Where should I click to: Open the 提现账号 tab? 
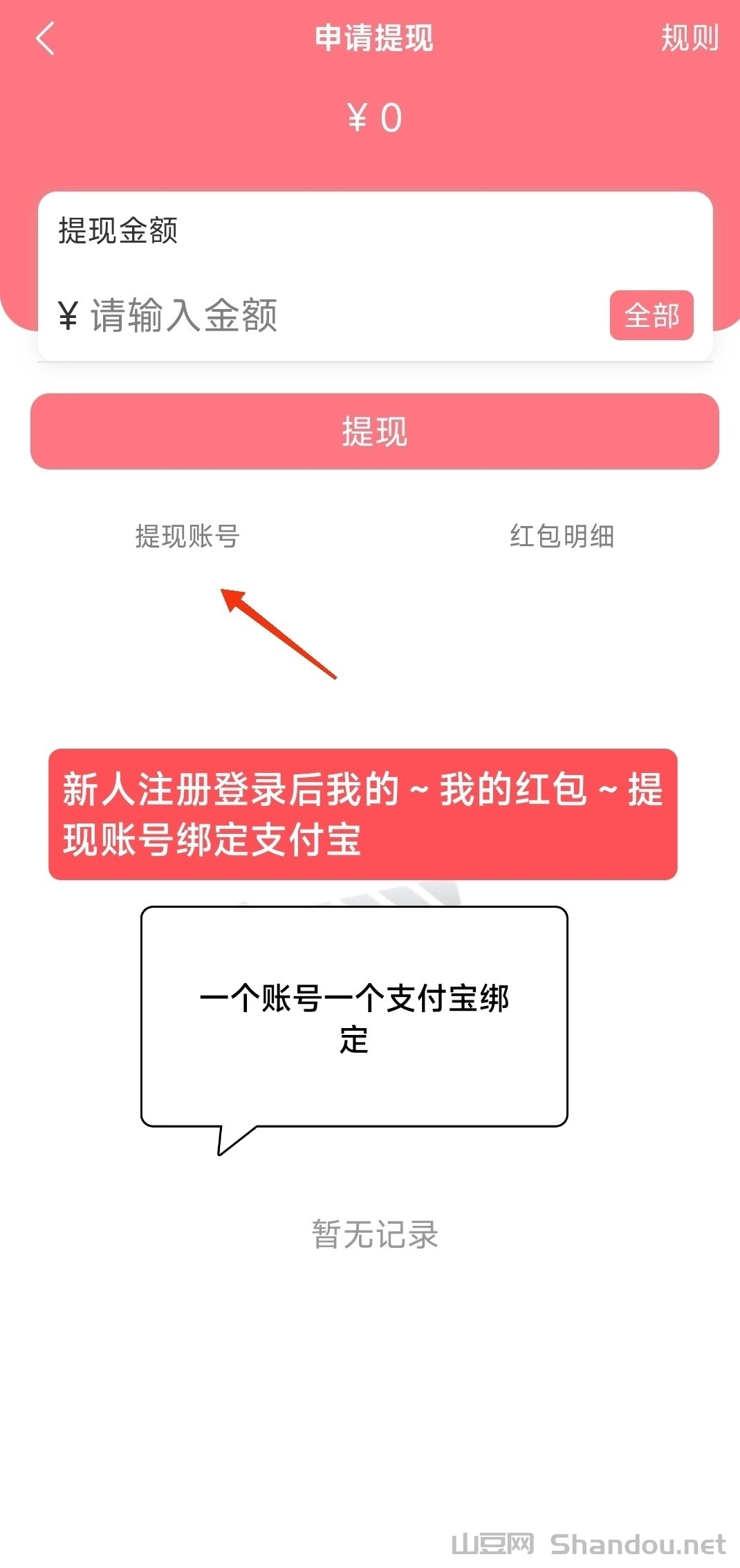187,536
